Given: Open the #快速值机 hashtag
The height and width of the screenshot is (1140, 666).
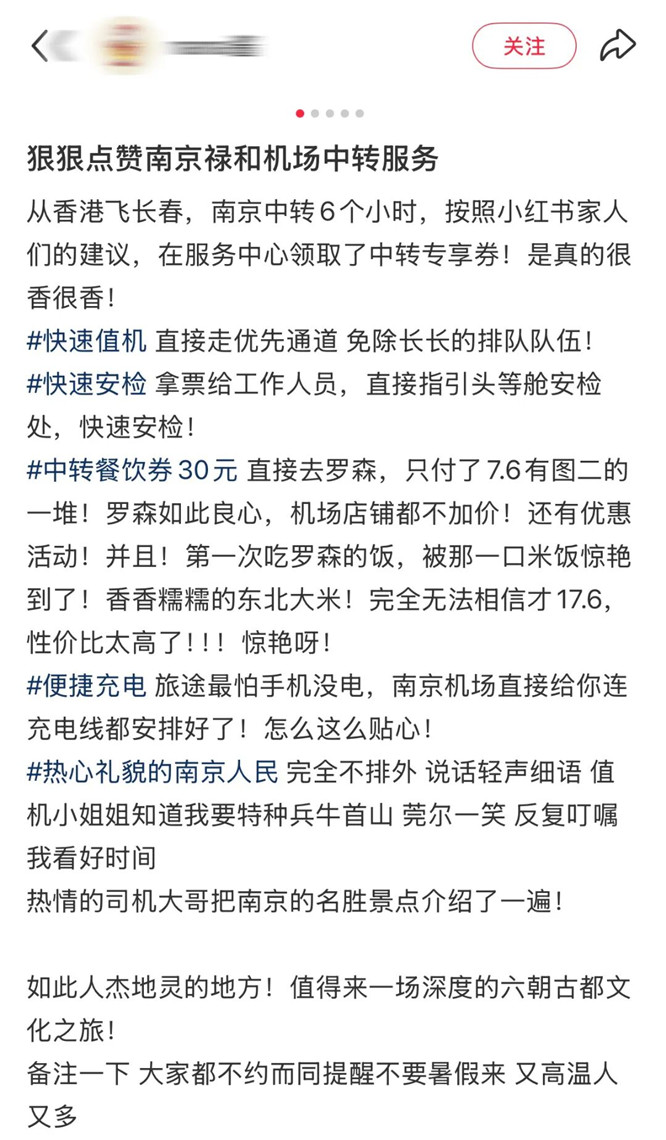Looking at the screenshot, I should [x=87, y=340].
